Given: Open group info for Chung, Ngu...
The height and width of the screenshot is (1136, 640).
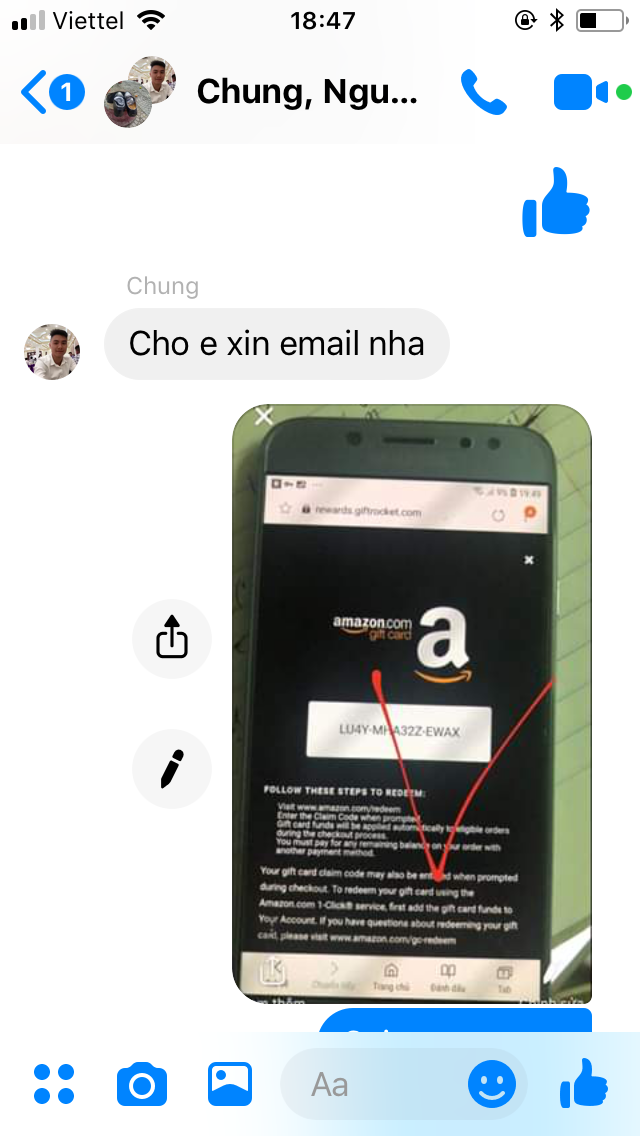Looking at the screenshot, I should point(305,92).
